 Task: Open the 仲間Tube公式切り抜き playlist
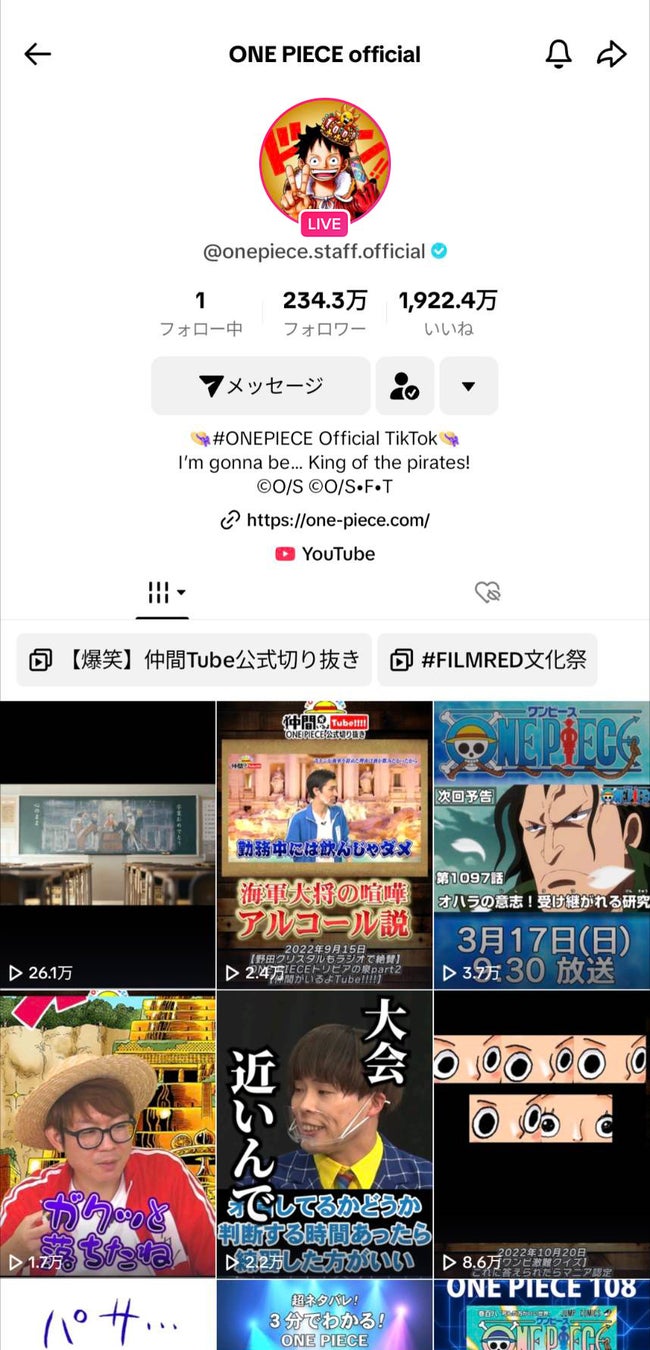pos(195,660)
